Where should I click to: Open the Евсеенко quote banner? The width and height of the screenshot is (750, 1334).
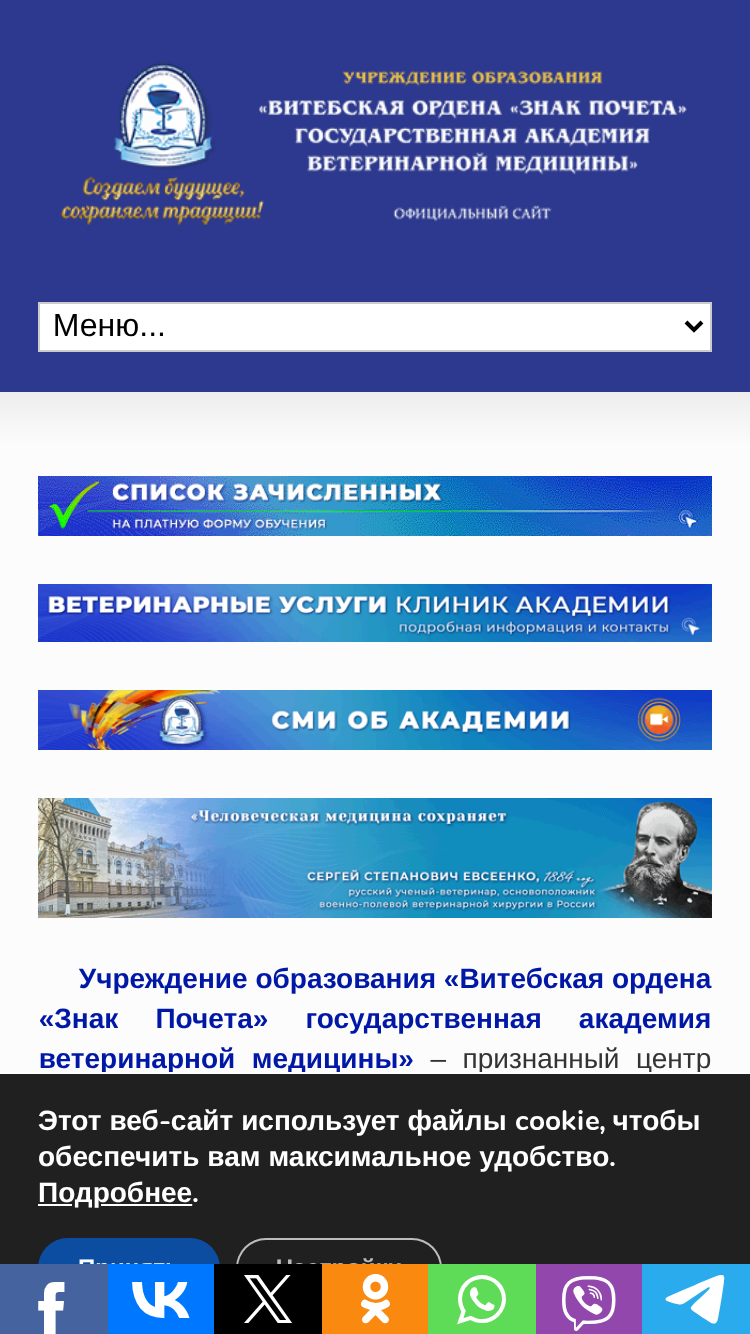click(375, 858)
